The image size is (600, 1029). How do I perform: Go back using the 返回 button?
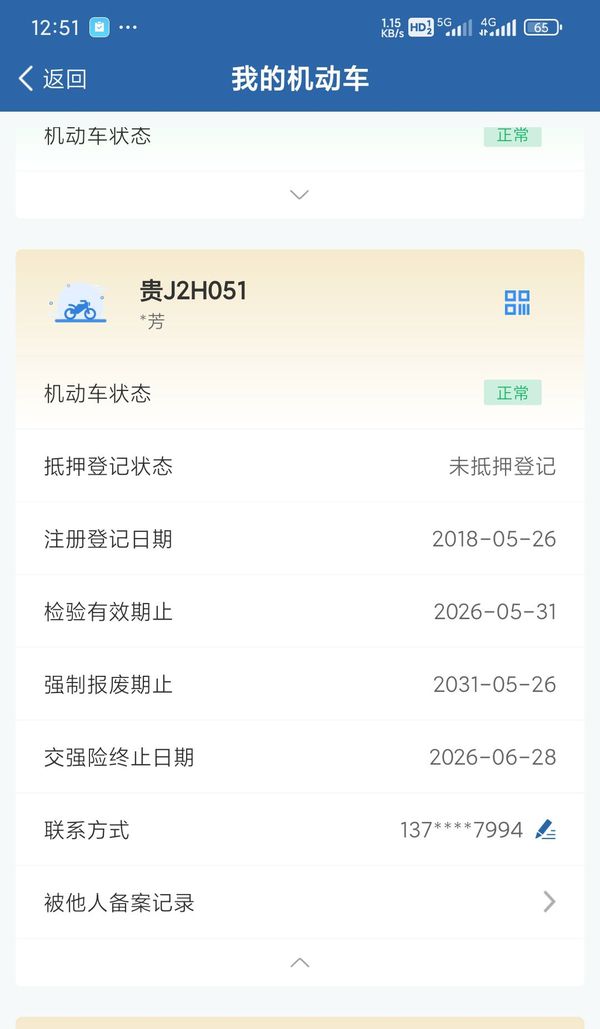tap(52, 79)
